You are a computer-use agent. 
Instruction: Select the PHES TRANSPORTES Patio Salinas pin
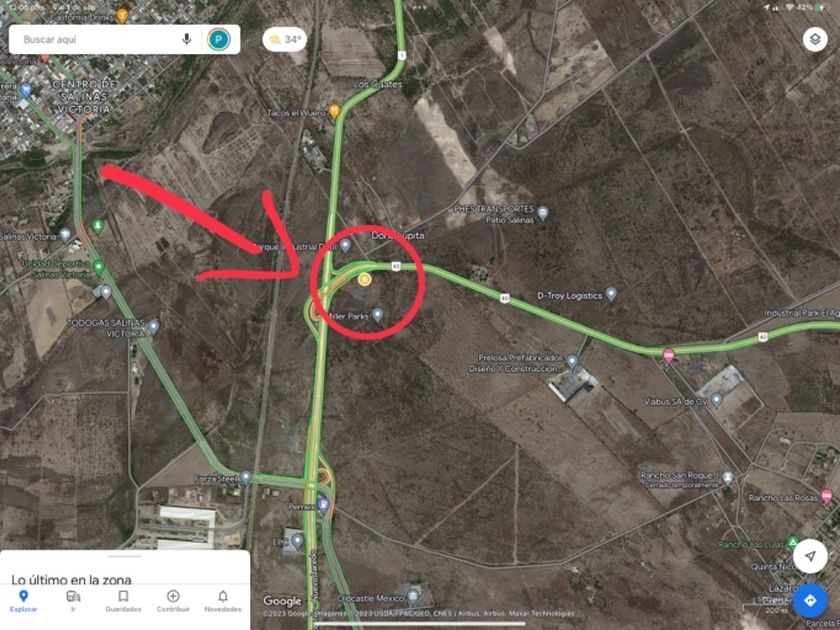coord(543,213)
